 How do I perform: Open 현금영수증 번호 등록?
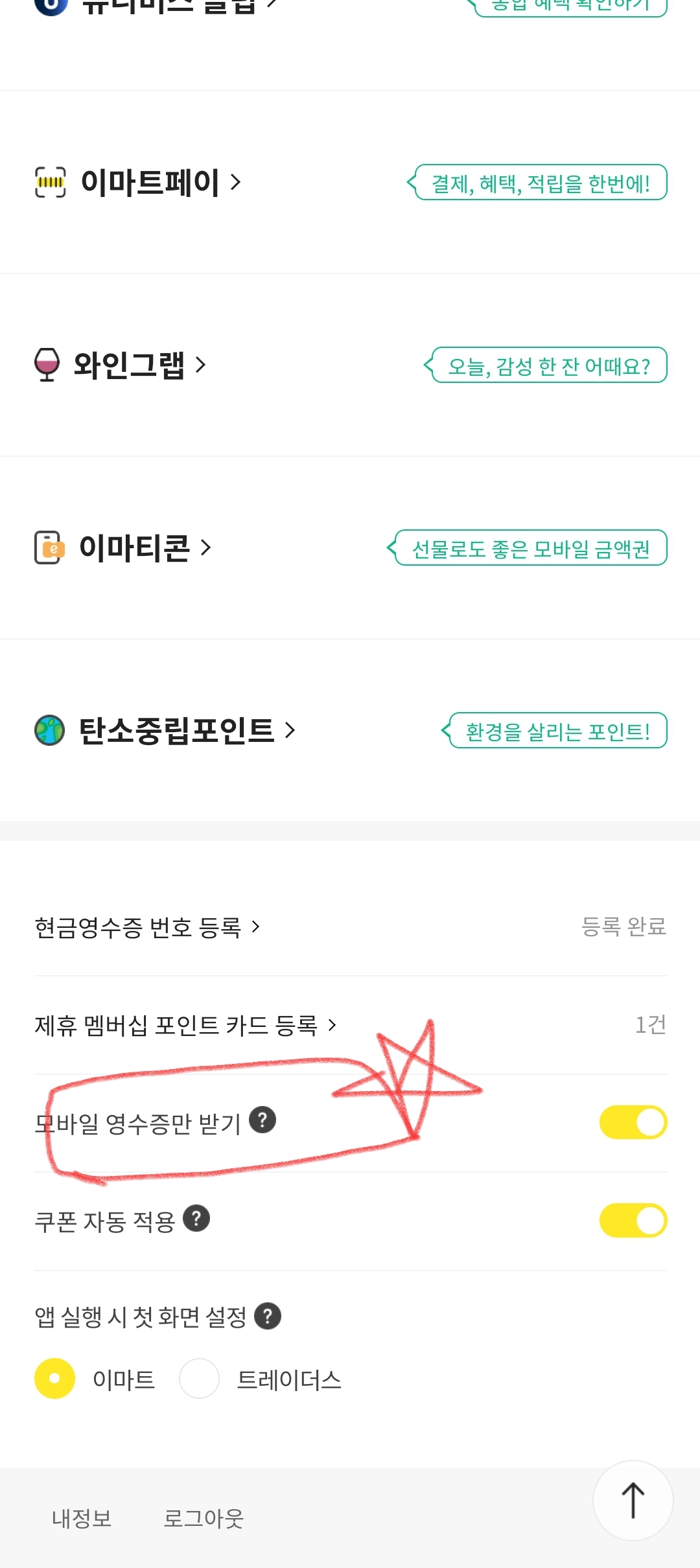point(147,927)
